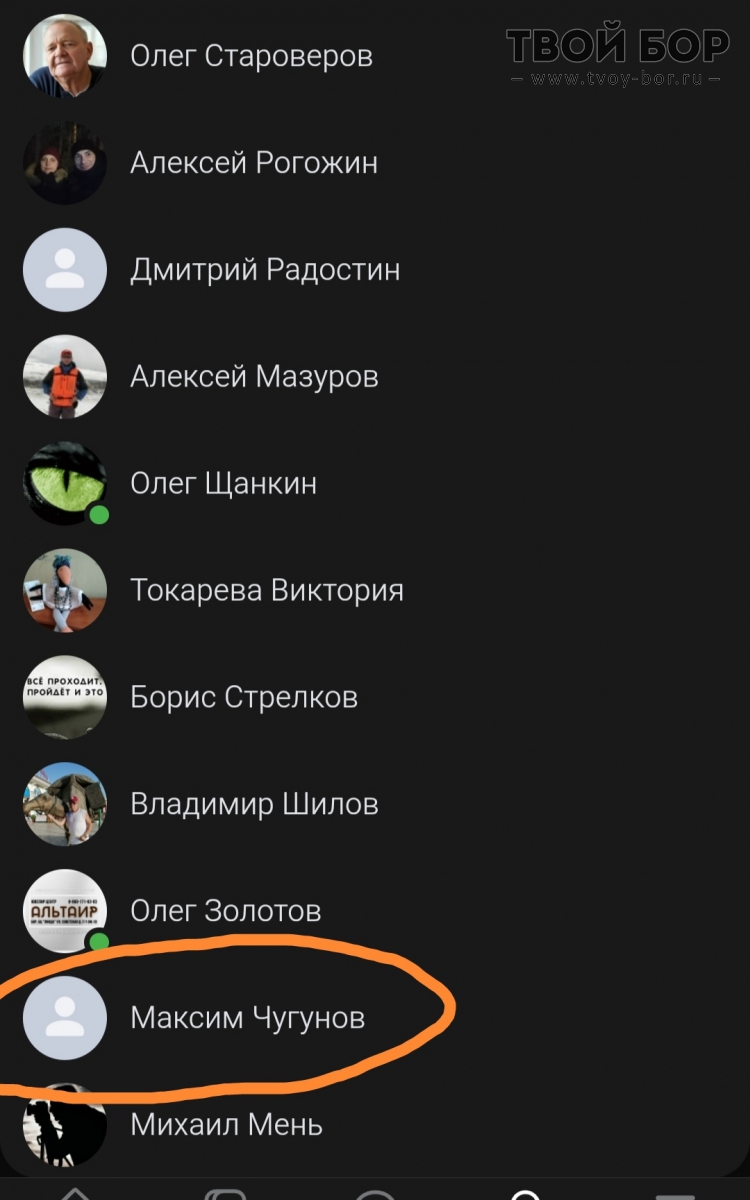Open Владимир Шилов's profile
The image size is (750, 1200).
point(254,805)
